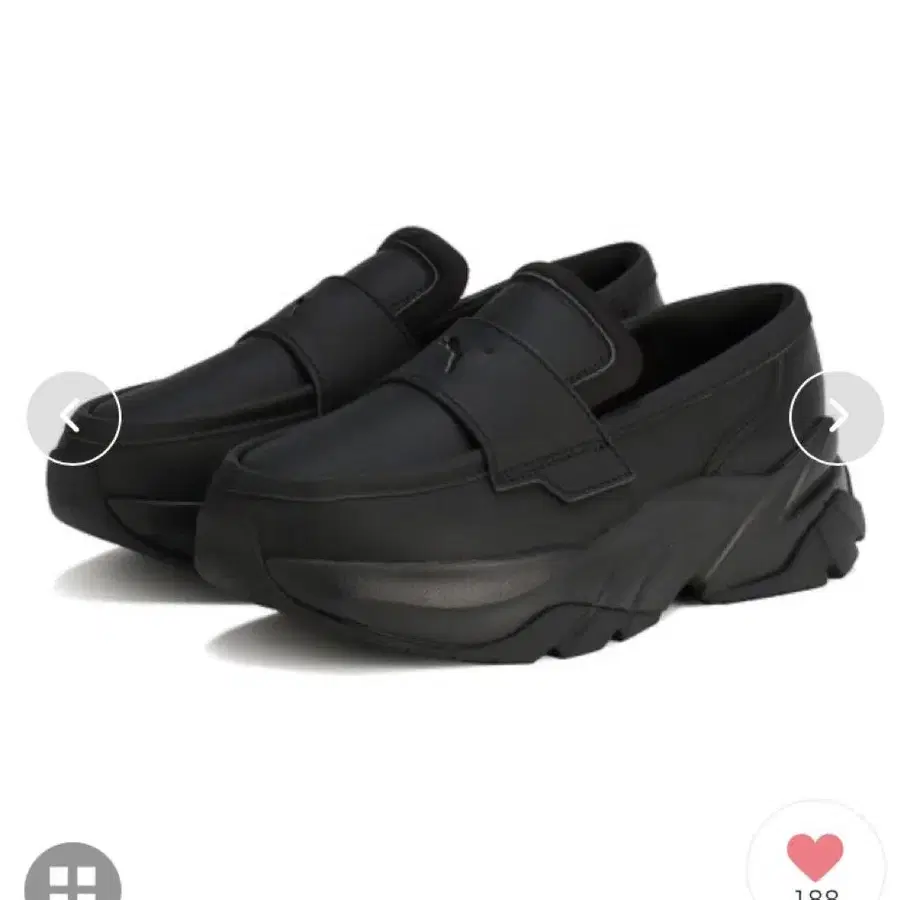Open the black loafer product image
900x900 pixels.
[x=453, y=448]
